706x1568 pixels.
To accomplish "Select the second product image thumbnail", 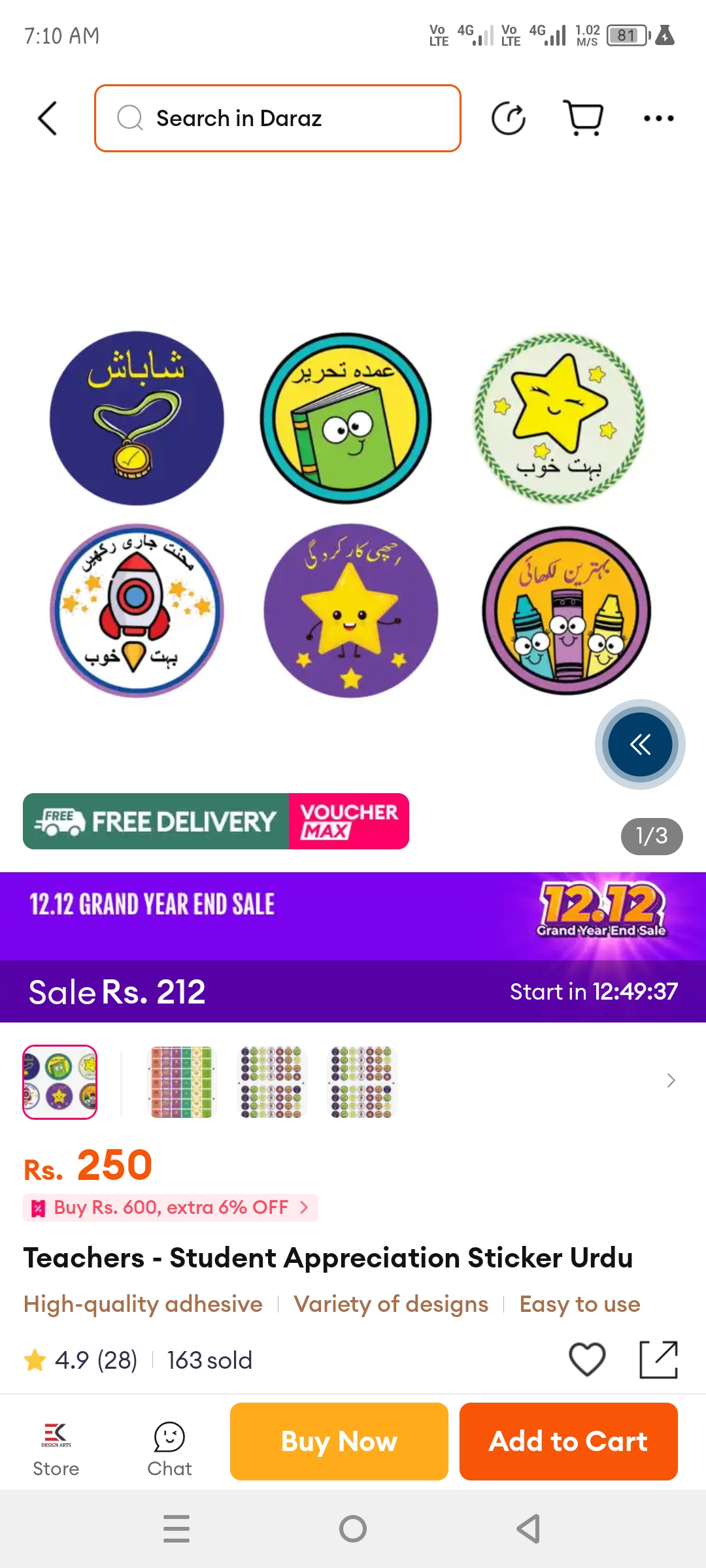I will tap(182, 1082).
